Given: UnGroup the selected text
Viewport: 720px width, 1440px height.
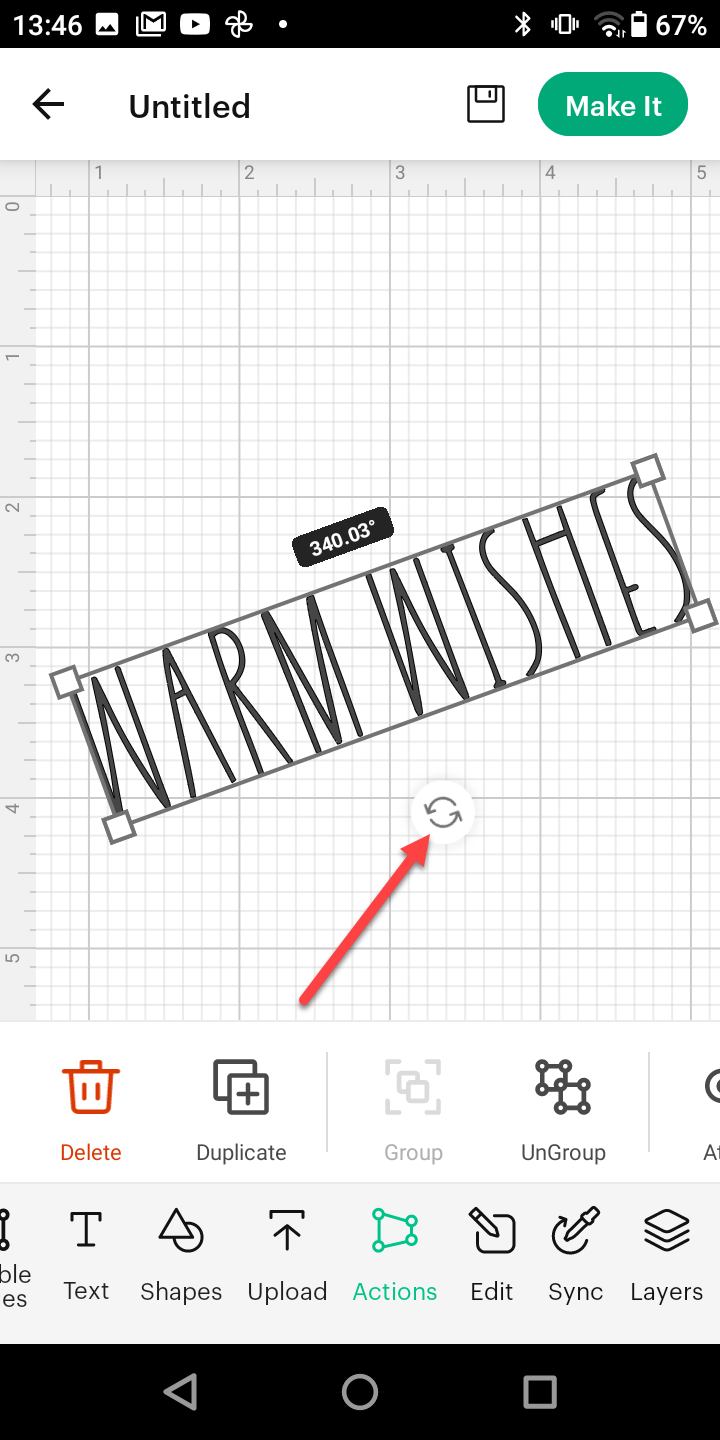Looking at the screenshot, I should point(563,1111).
